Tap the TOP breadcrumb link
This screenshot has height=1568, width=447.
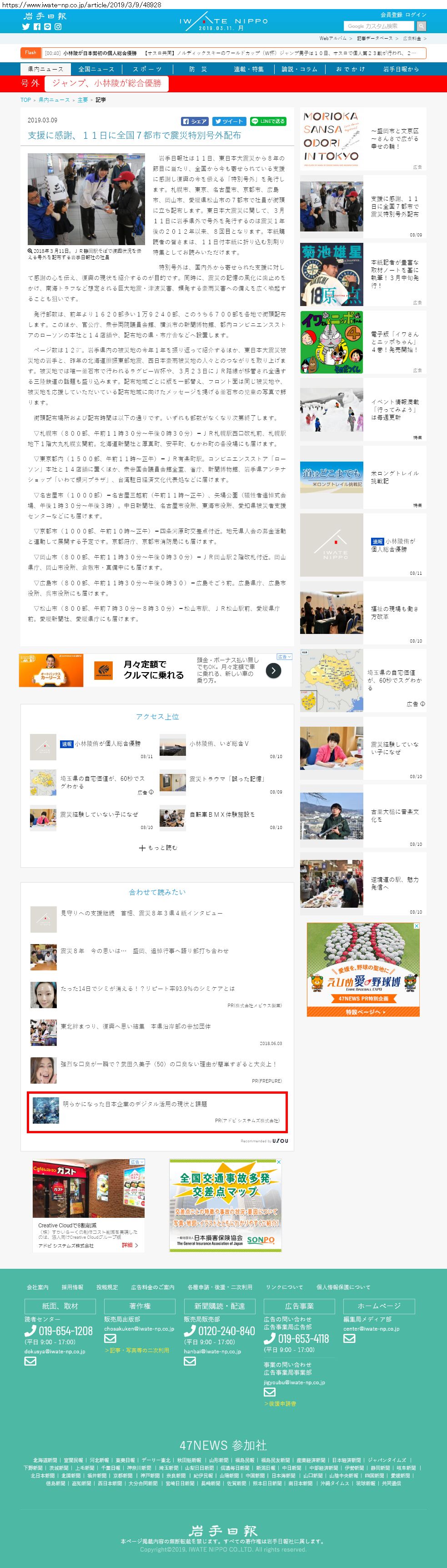(x=25, y=100)
